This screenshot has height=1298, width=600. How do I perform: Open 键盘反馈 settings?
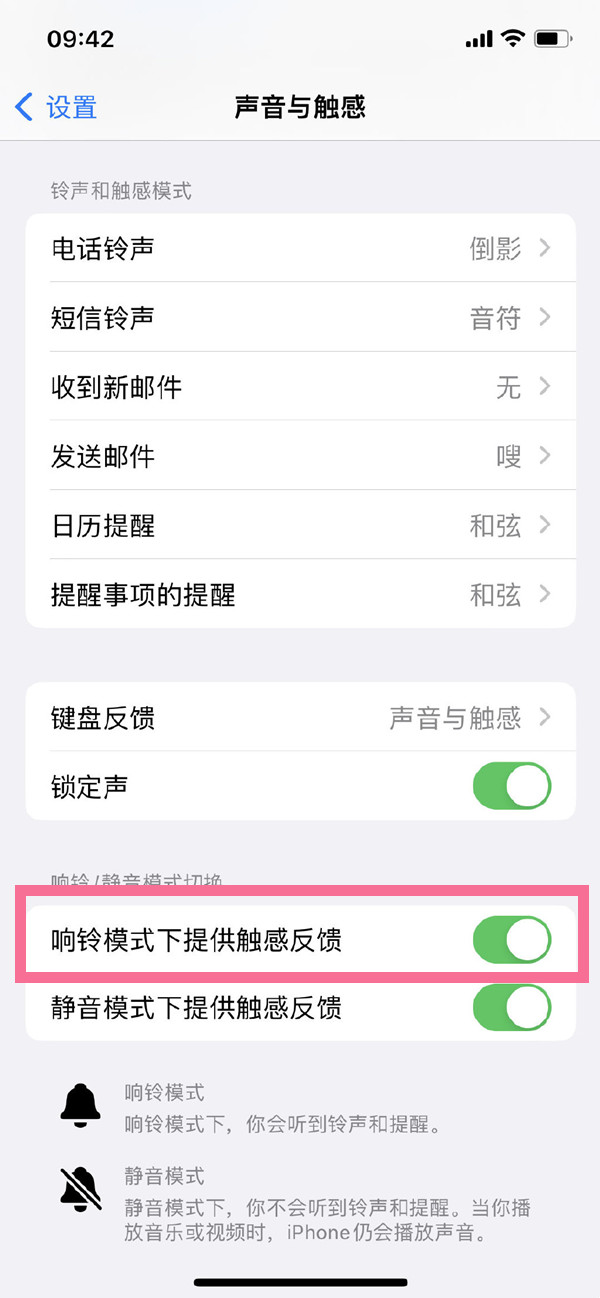[300, 717]
